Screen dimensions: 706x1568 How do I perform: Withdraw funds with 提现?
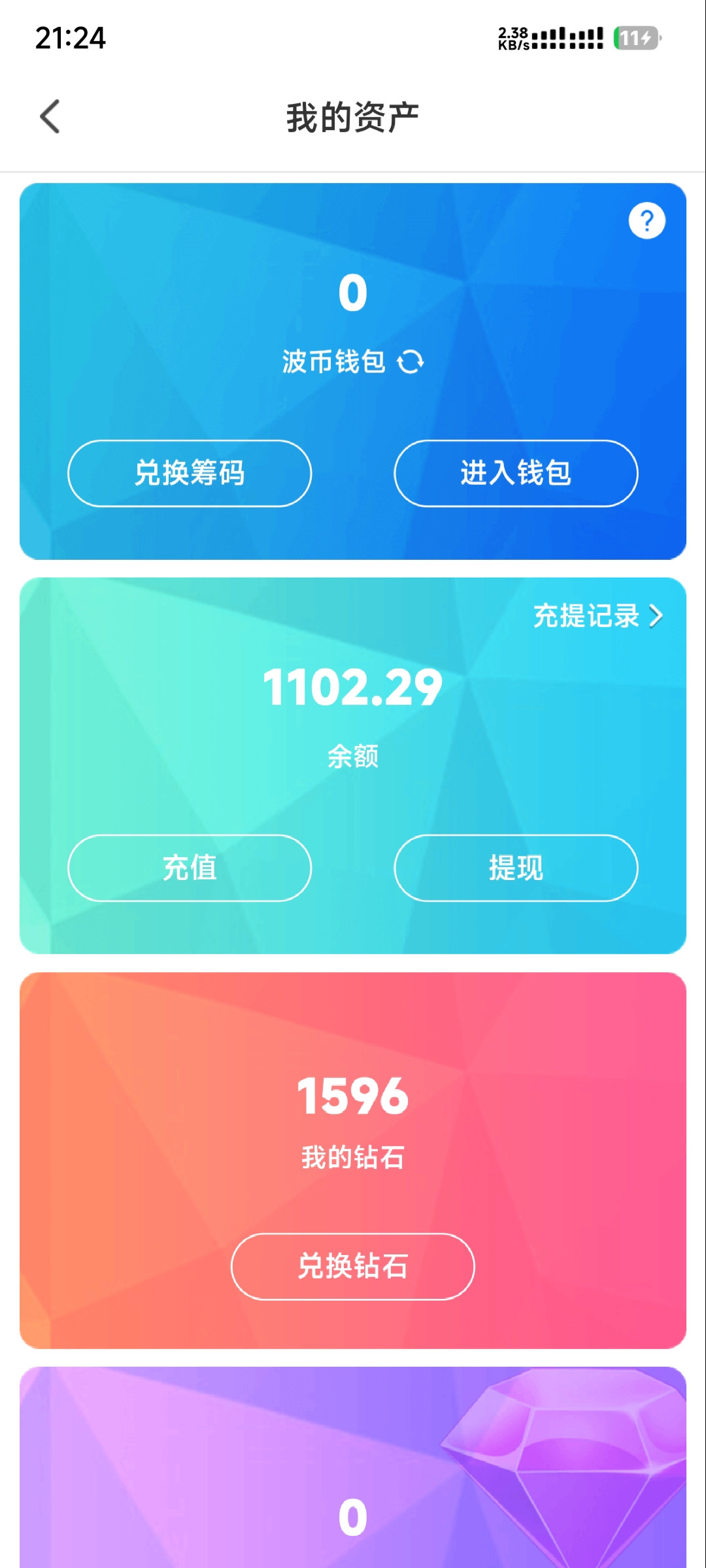[x=516, y=868]
